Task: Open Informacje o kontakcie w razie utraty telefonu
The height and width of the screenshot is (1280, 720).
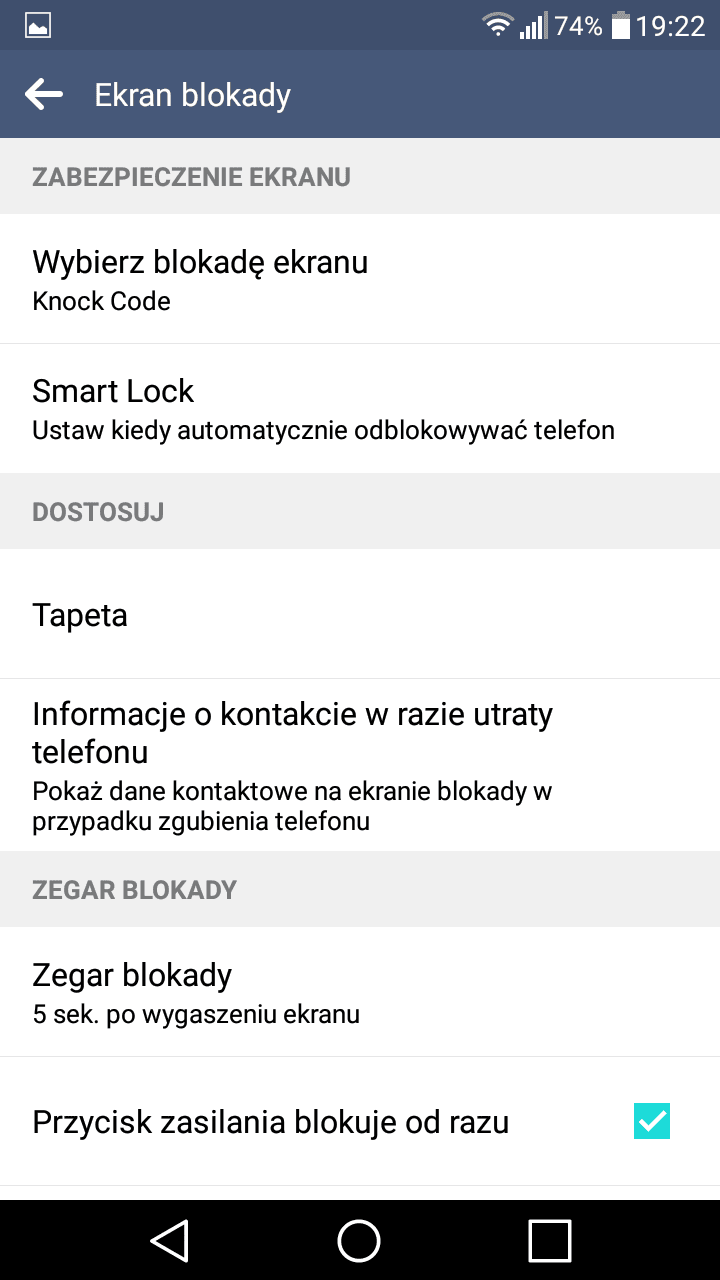Action: tap(360, 765)
